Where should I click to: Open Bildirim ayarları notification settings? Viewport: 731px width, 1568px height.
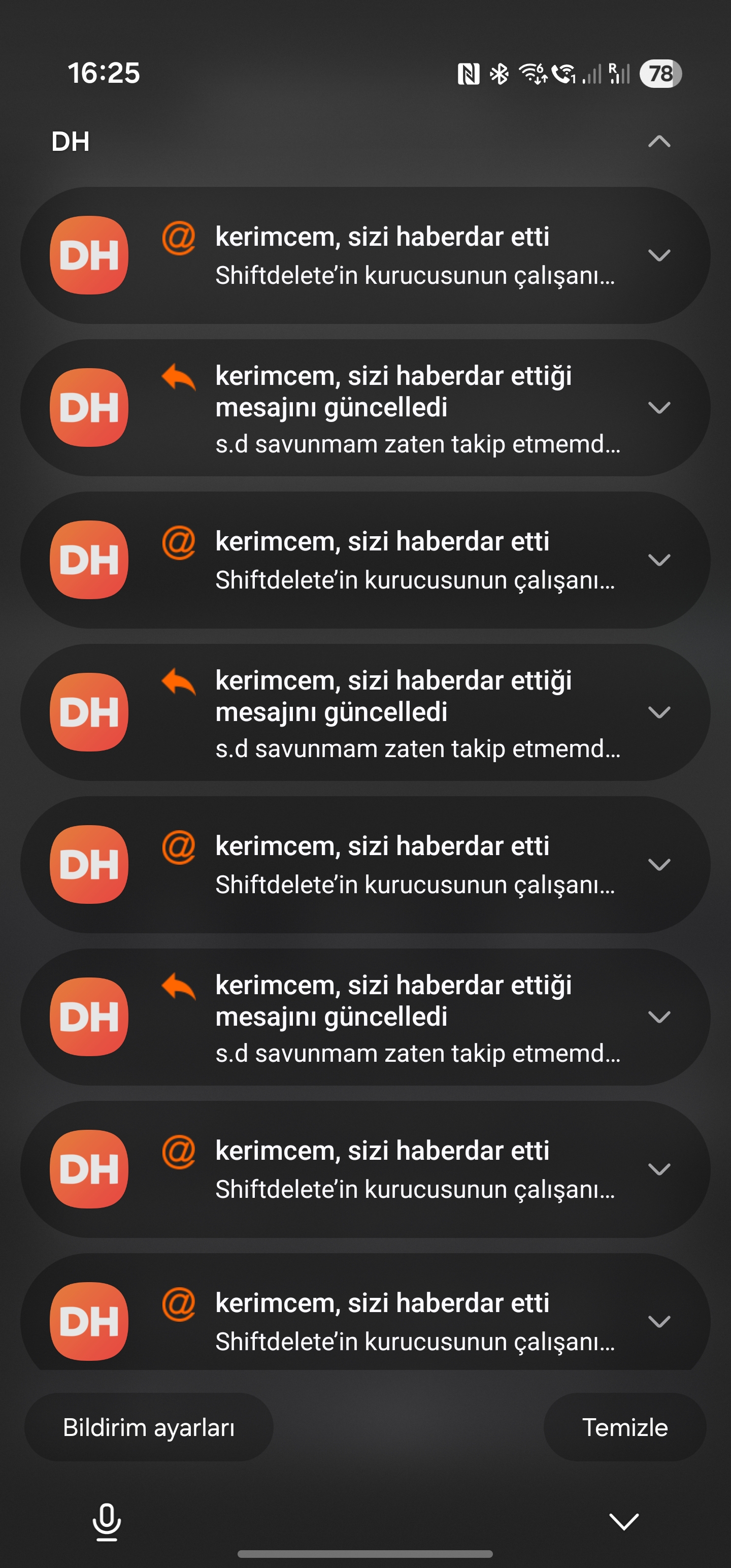(x=149, y=1427)
